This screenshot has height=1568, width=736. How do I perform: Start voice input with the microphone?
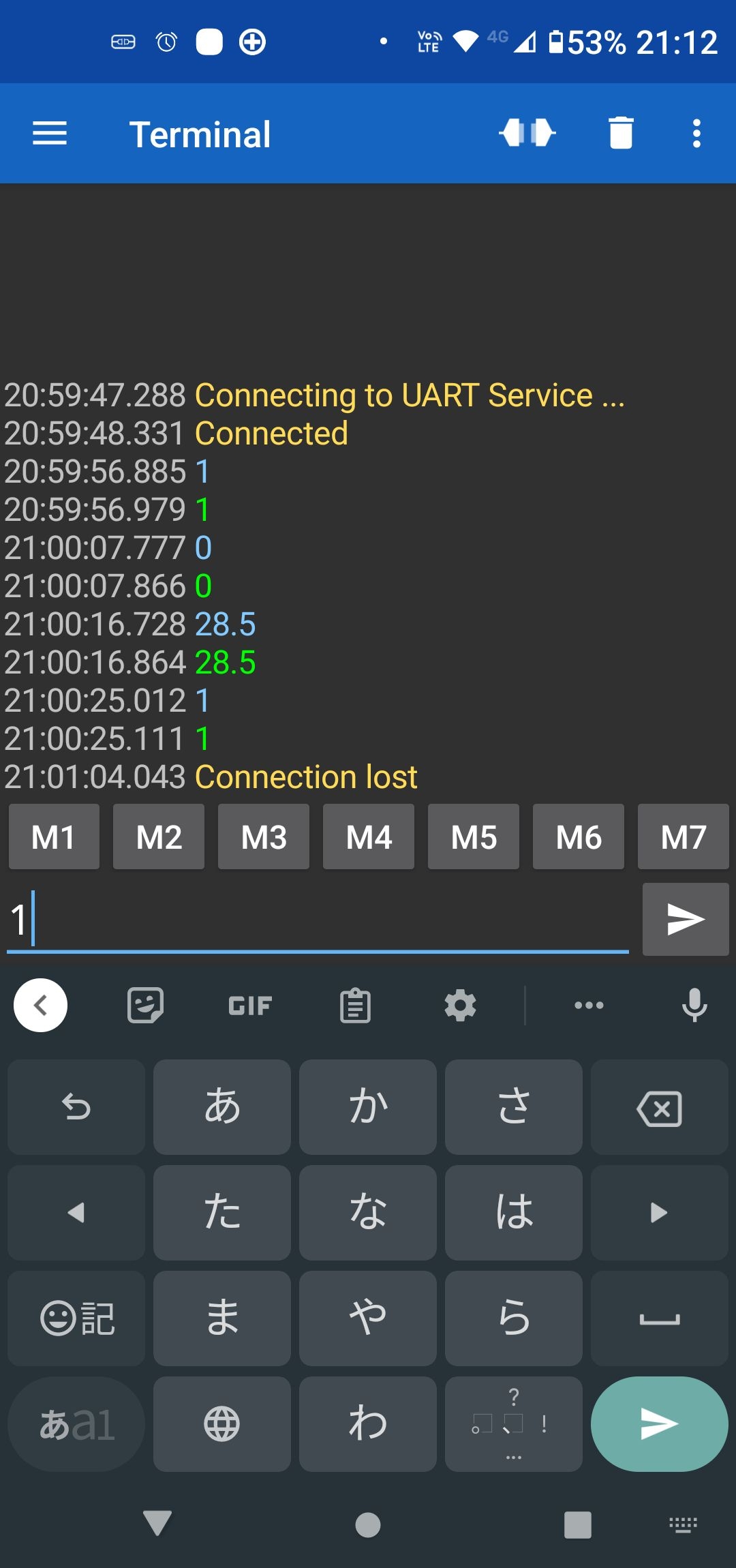click(x=694, y=1006)
